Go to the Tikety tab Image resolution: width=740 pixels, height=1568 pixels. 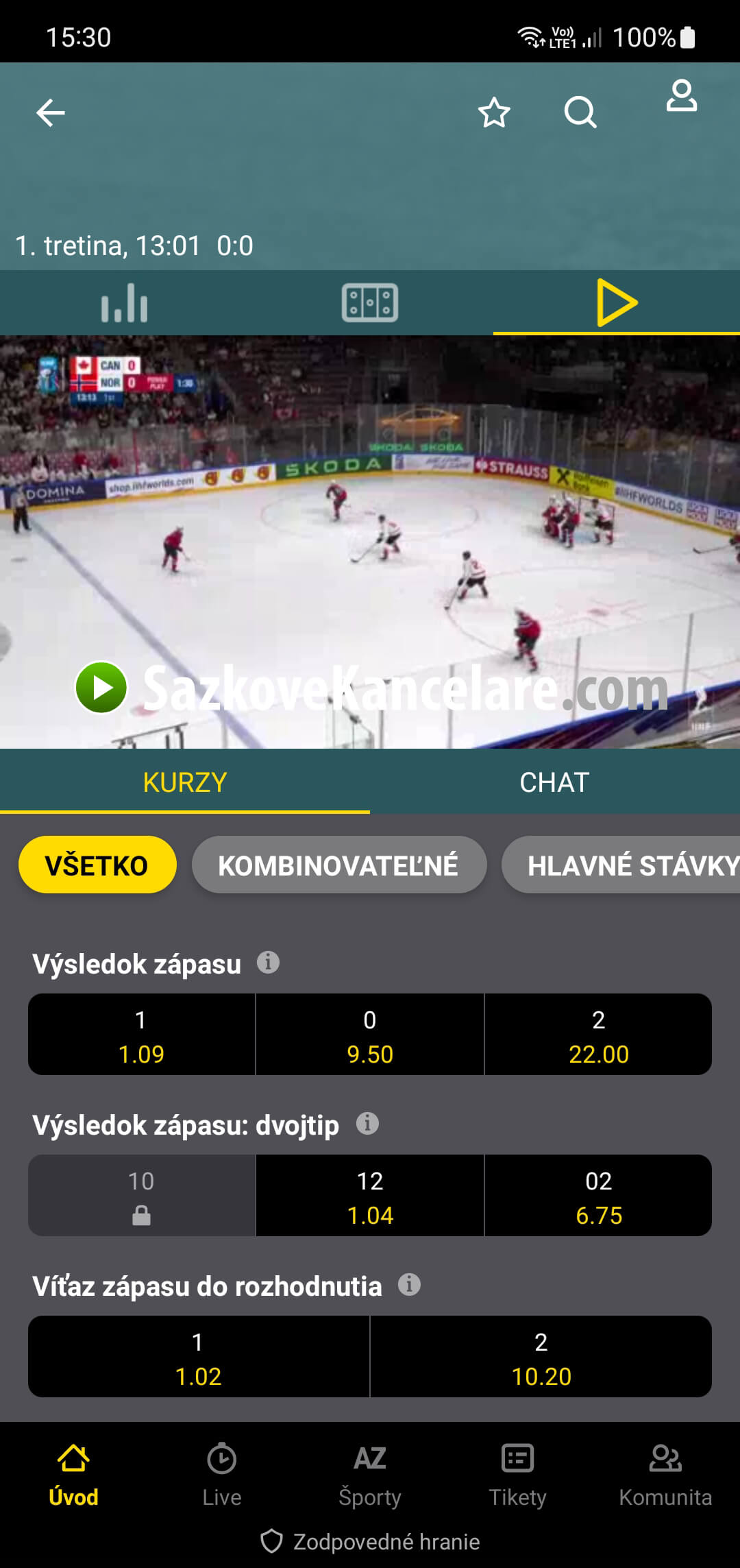tap(518, 1474)
